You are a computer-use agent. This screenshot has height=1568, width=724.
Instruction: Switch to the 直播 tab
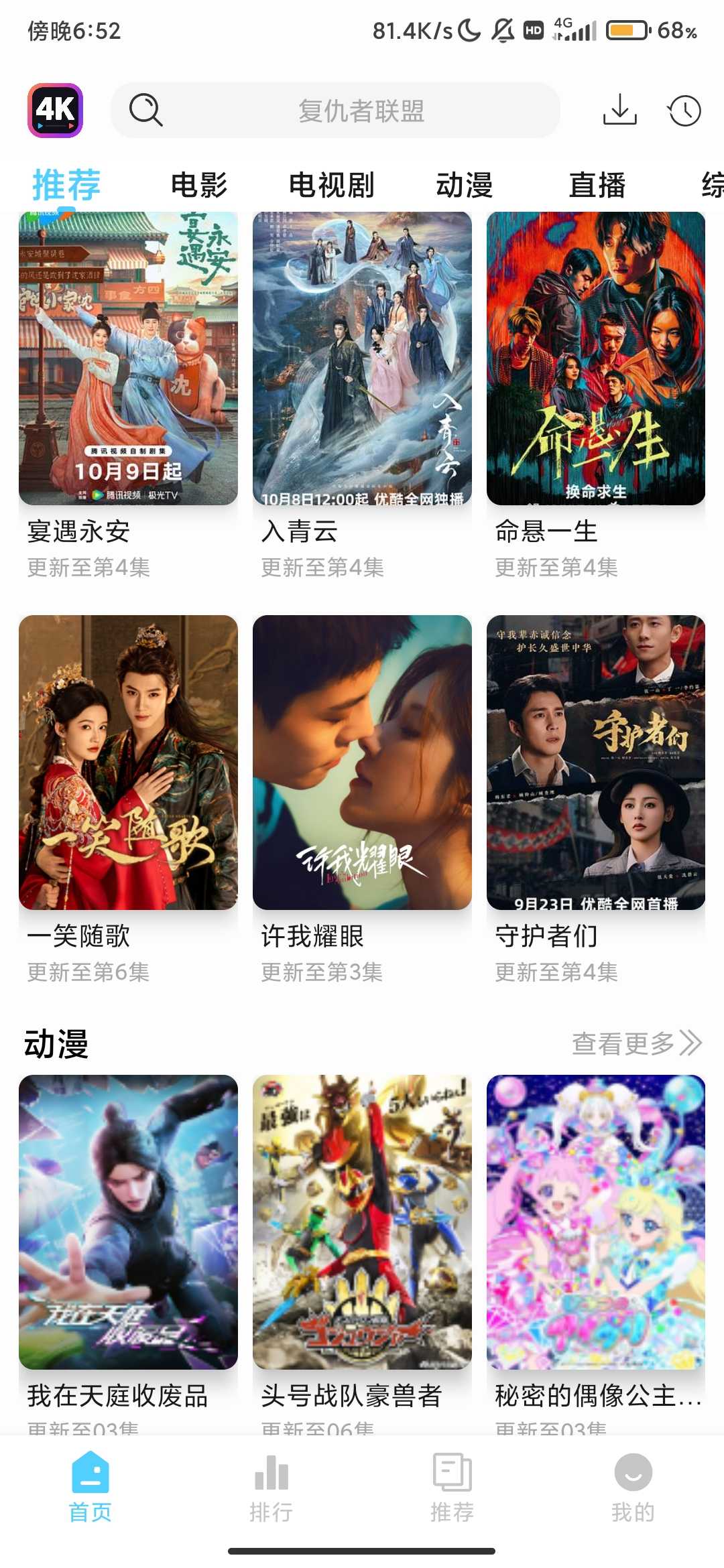pyautogui.click(x=597, y=185)
